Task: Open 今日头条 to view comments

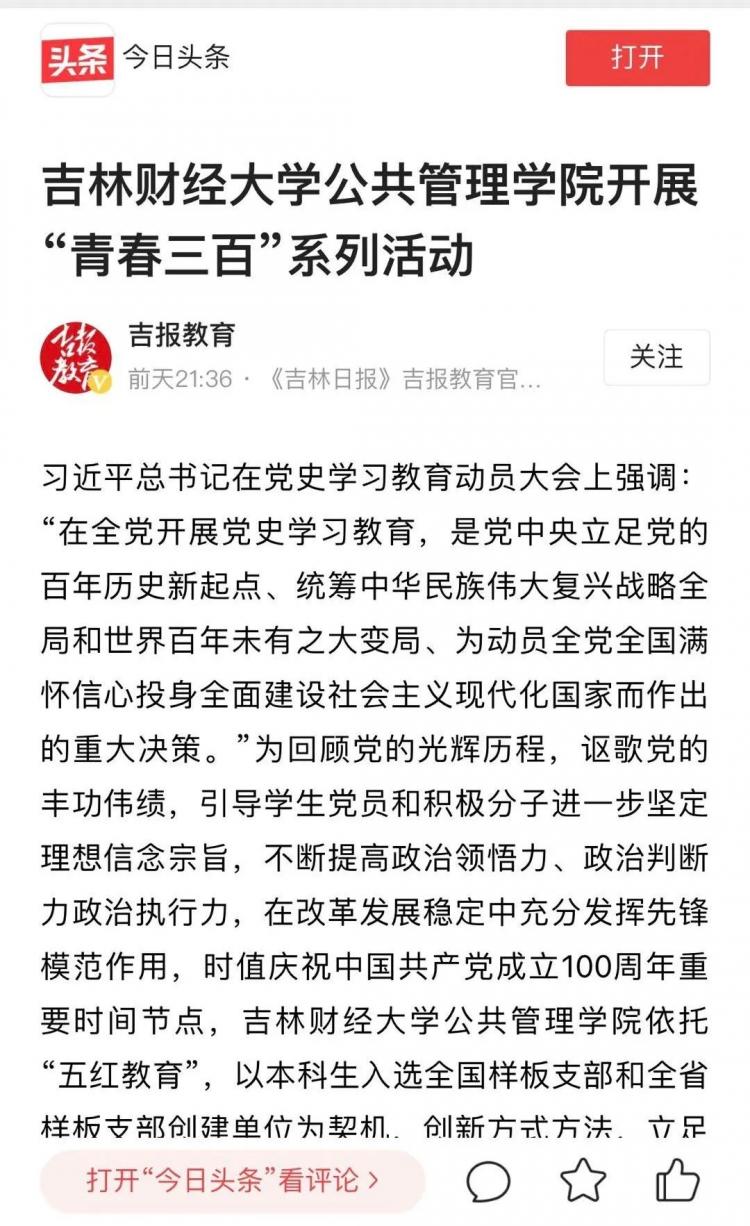Action: 233,1180
